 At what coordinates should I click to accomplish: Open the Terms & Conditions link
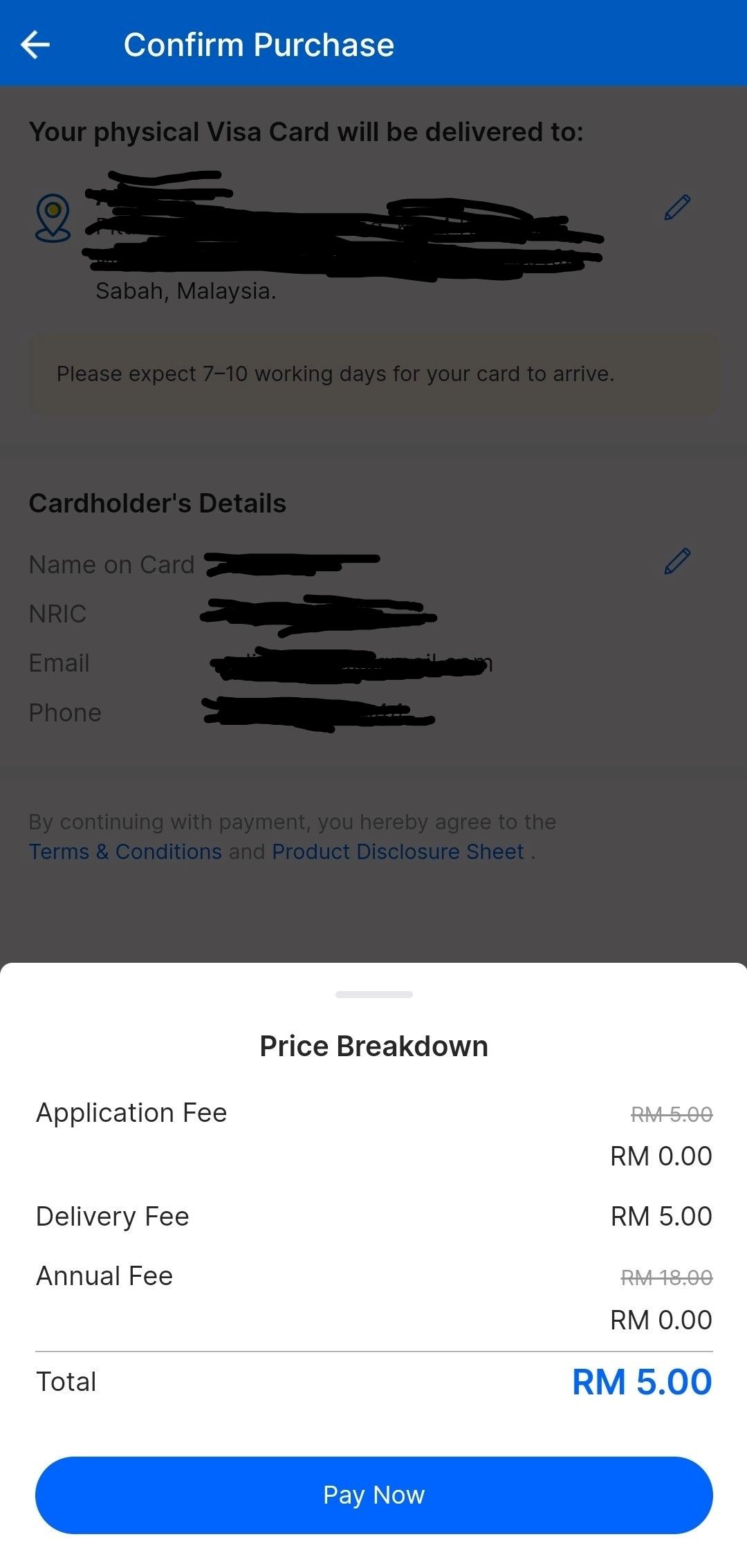(124, 851)
